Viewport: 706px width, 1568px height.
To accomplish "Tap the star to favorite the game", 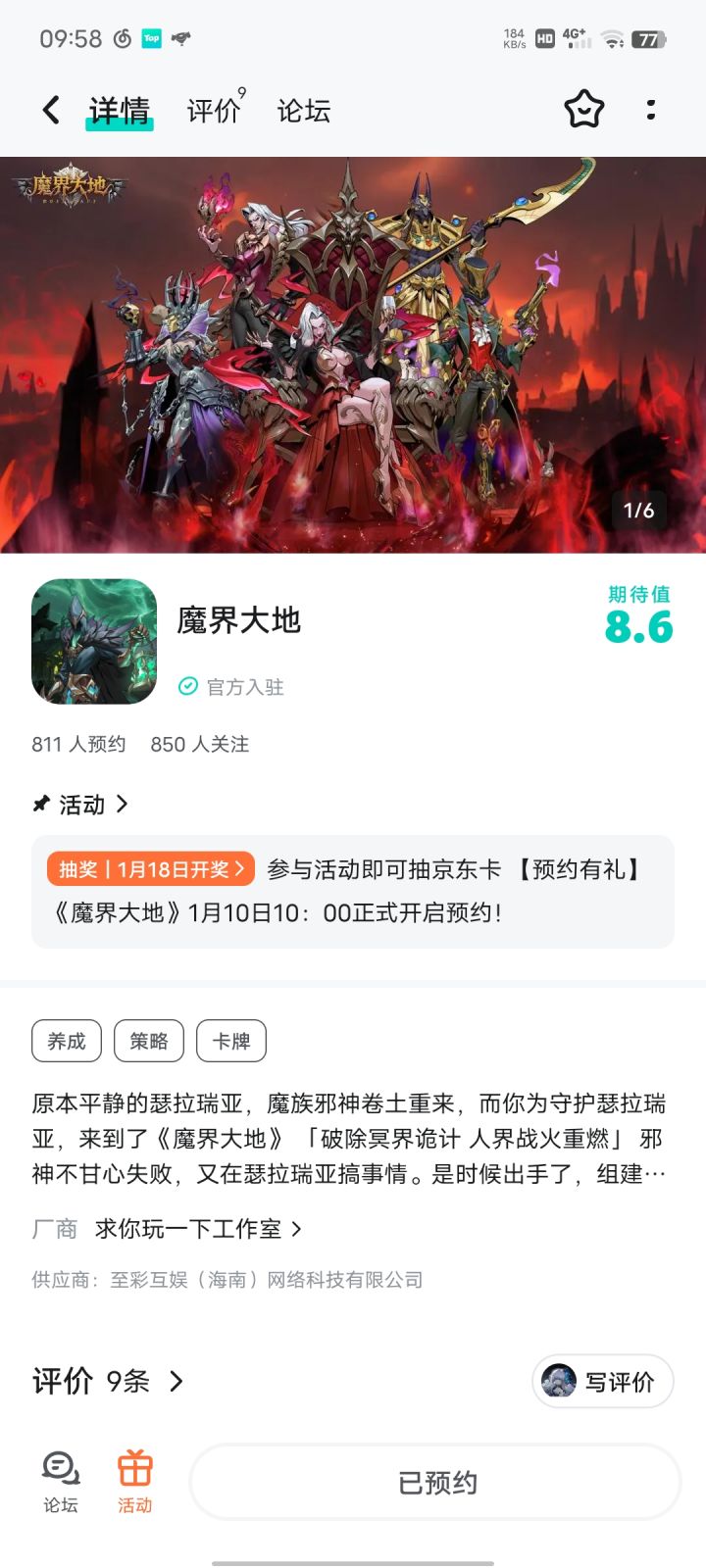I will pyautogui.click(x=584, y=110).
